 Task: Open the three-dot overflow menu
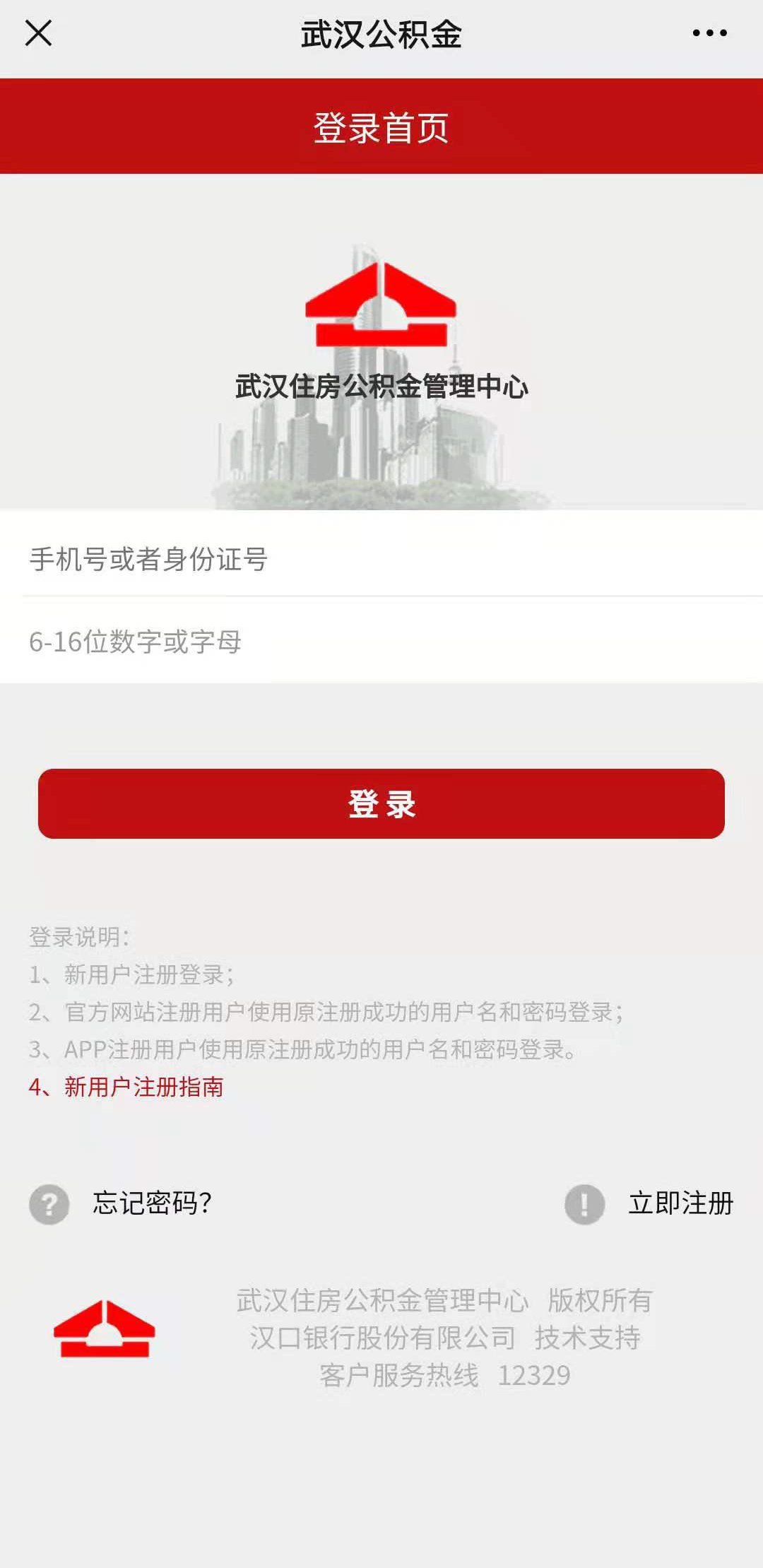[x=709, y=33]
